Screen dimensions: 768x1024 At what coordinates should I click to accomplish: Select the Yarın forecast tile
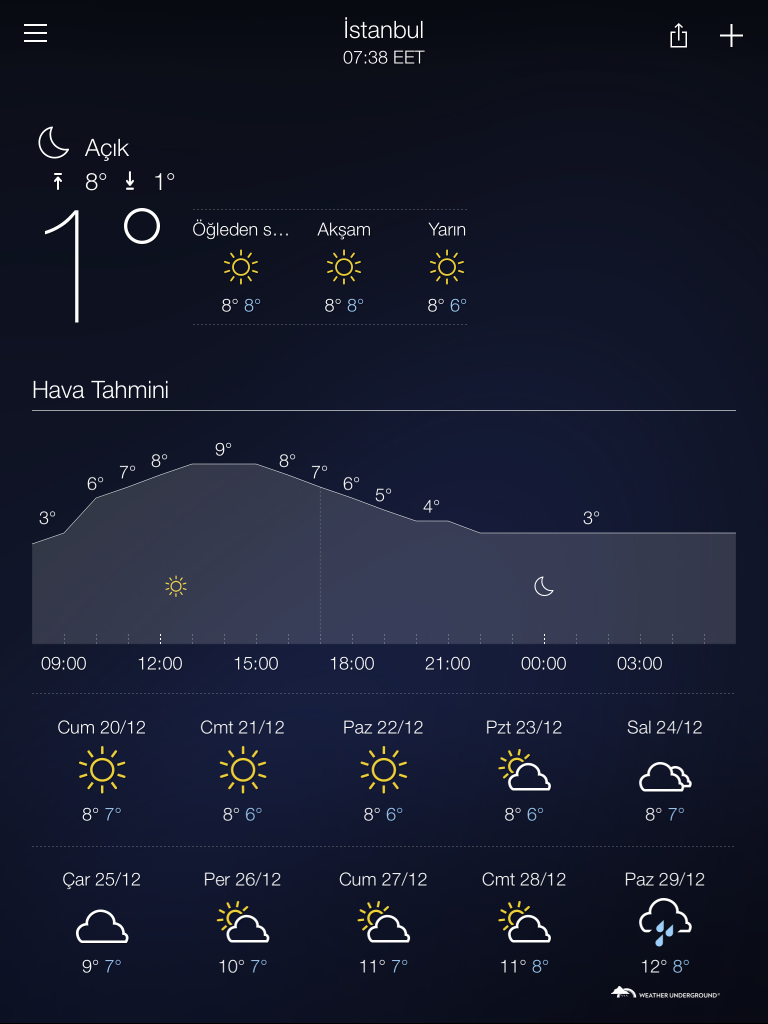[x=447, y=267]
